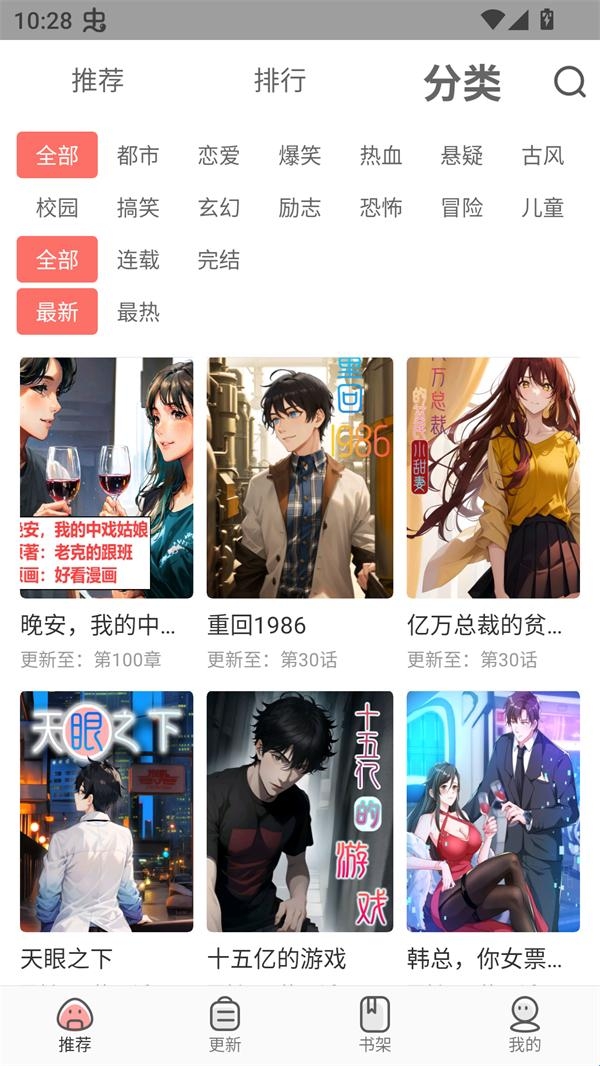Switch to the 推荐 top tab

point(98,81)
